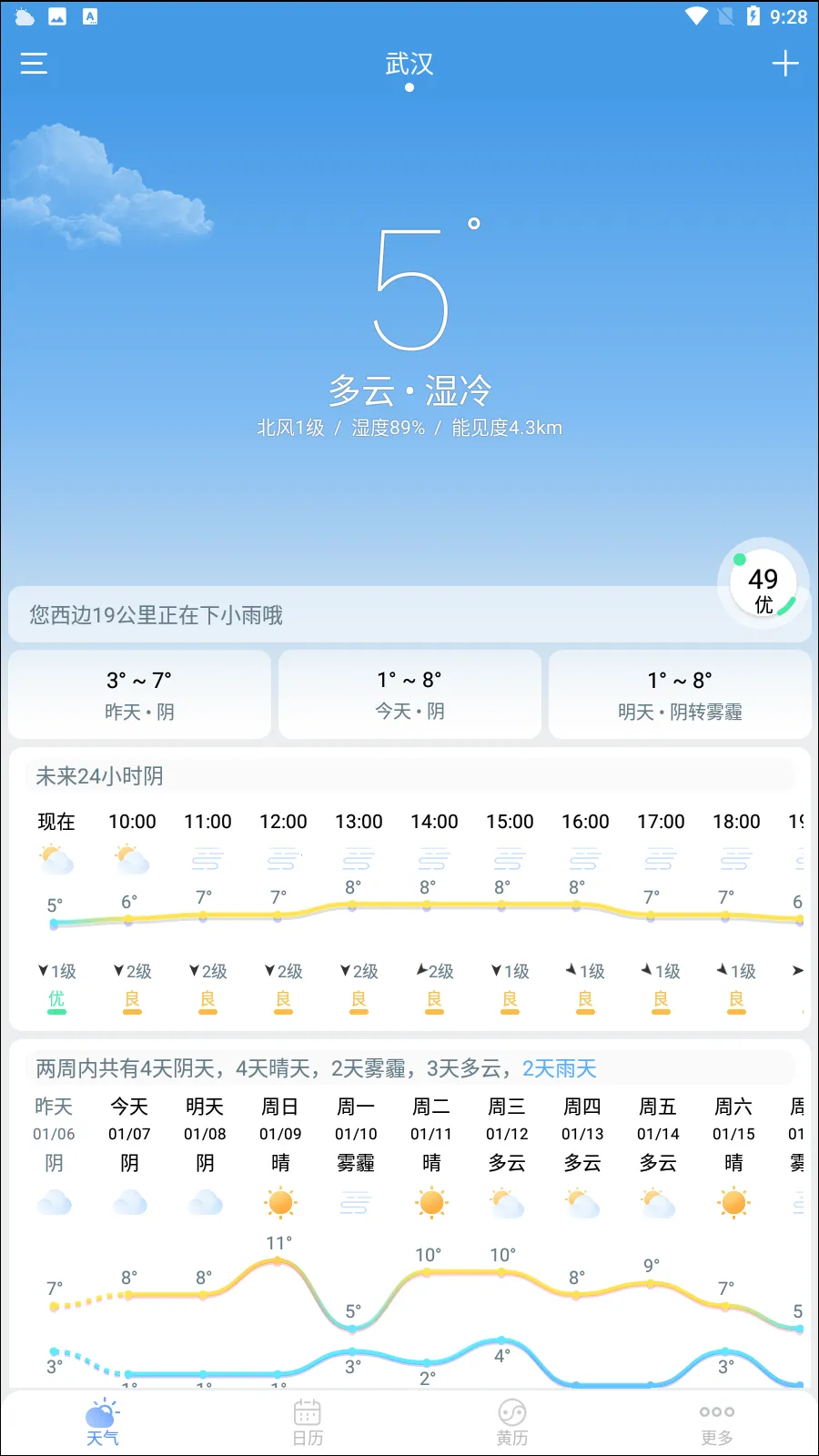Tap the sunny icon for 周六 01/15
This screenshot has height=1456, width=819.
[x=733, y=1201]
